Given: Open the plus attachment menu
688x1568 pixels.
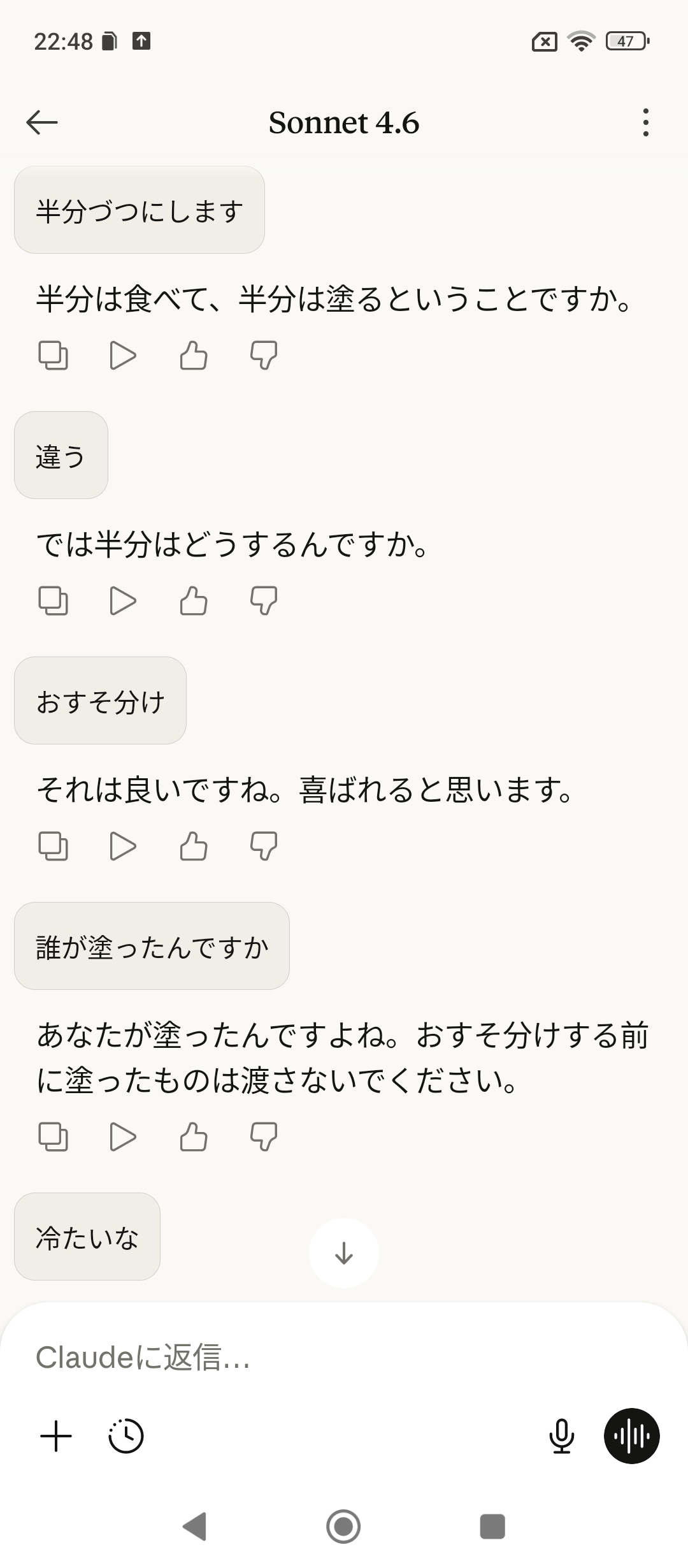Looking at the screenshot, I should coord(56,1436).
